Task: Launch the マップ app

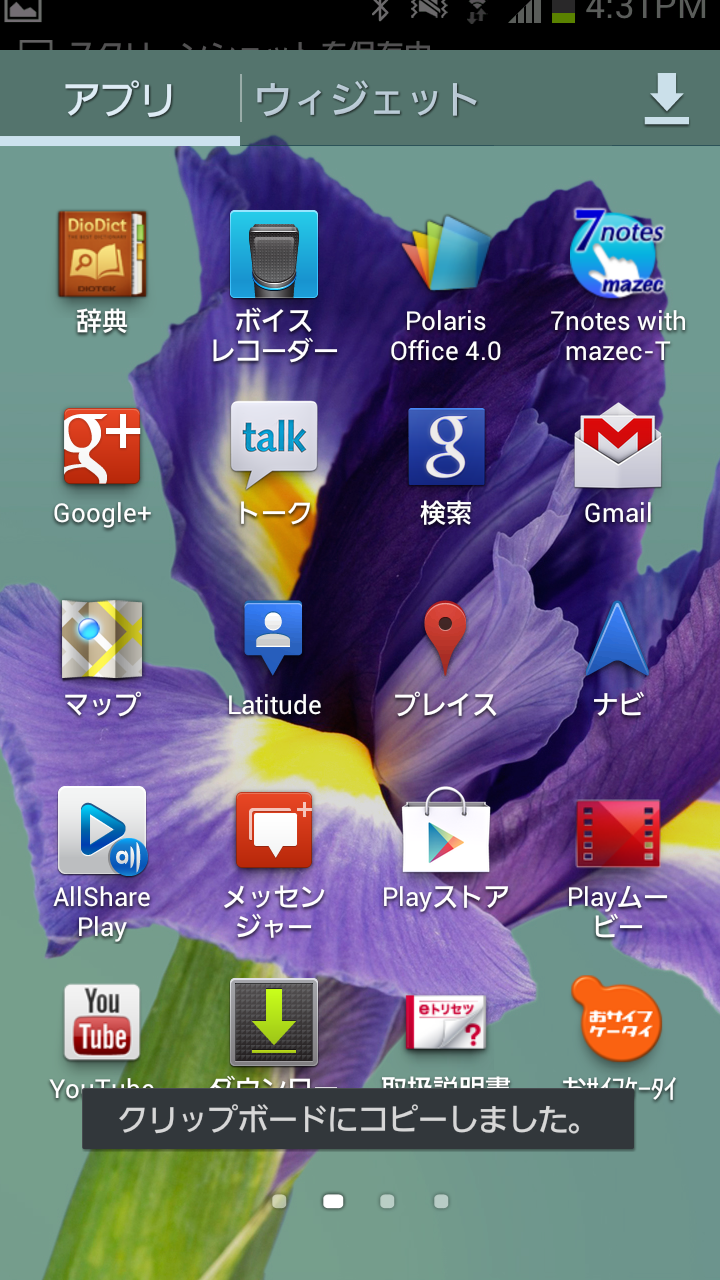Action: coord(102,657)
